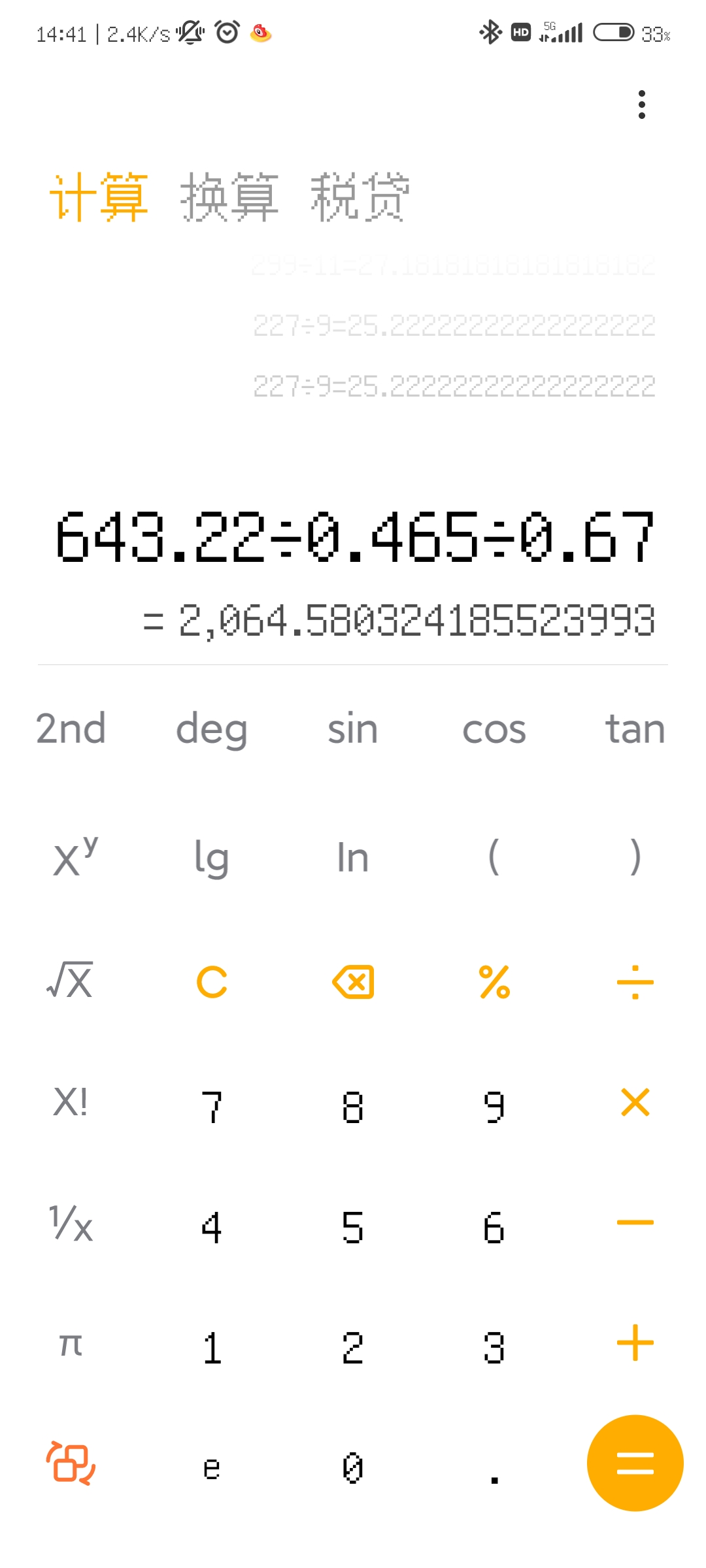Image resolution: width=706 pixels, height=1568 pixels.
Task: Switch angle mode with deg key
Action: point(212,730)
